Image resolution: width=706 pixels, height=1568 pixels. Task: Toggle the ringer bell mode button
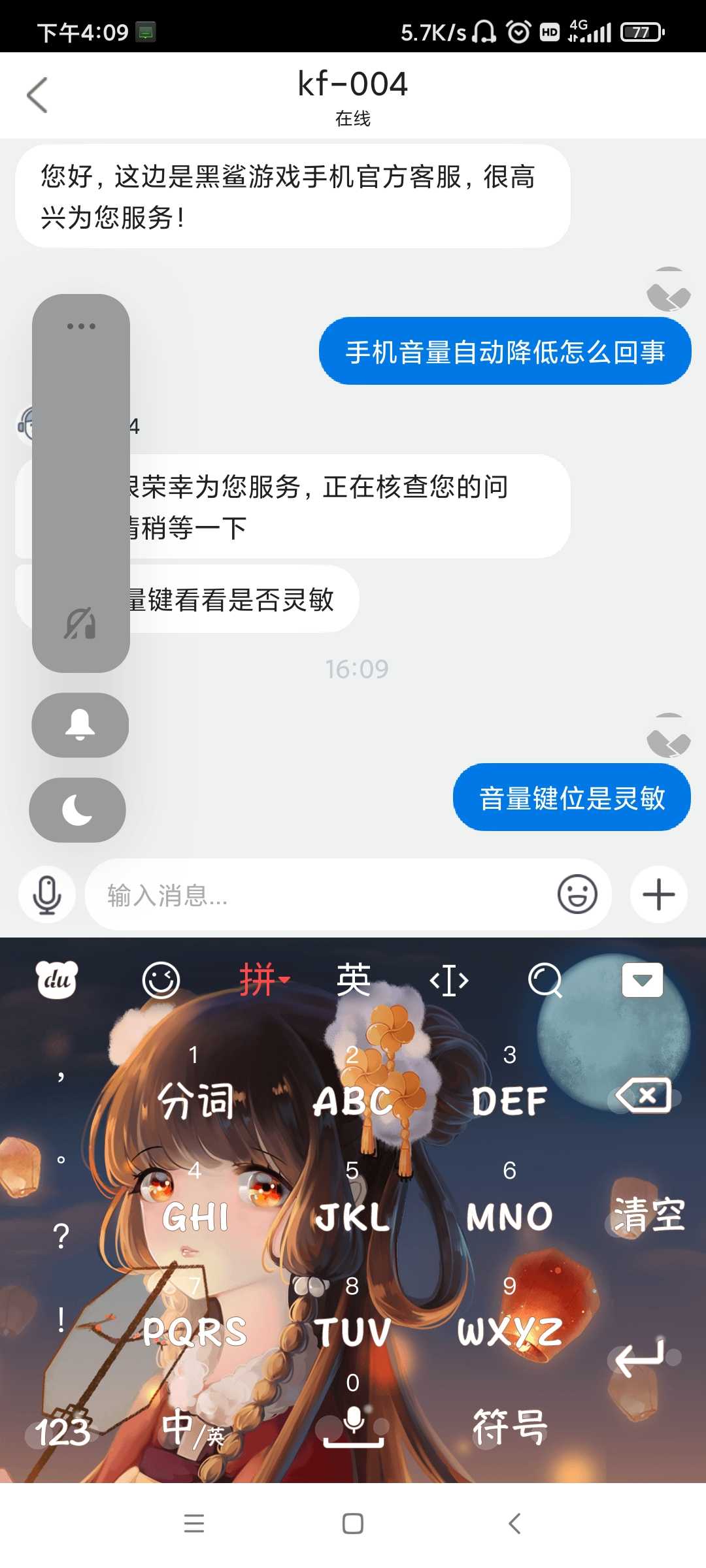tap(80, 725)
